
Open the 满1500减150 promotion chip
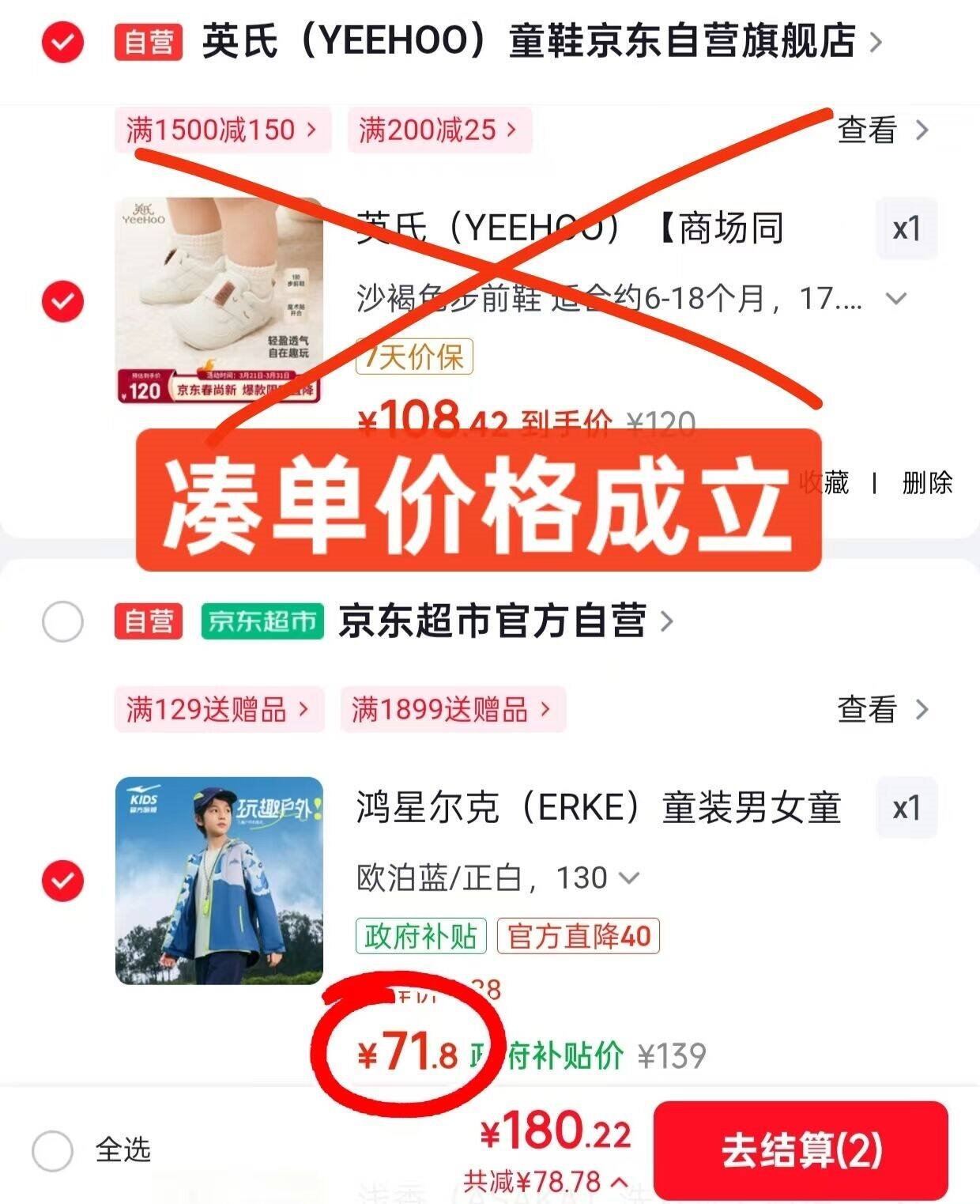223,130
